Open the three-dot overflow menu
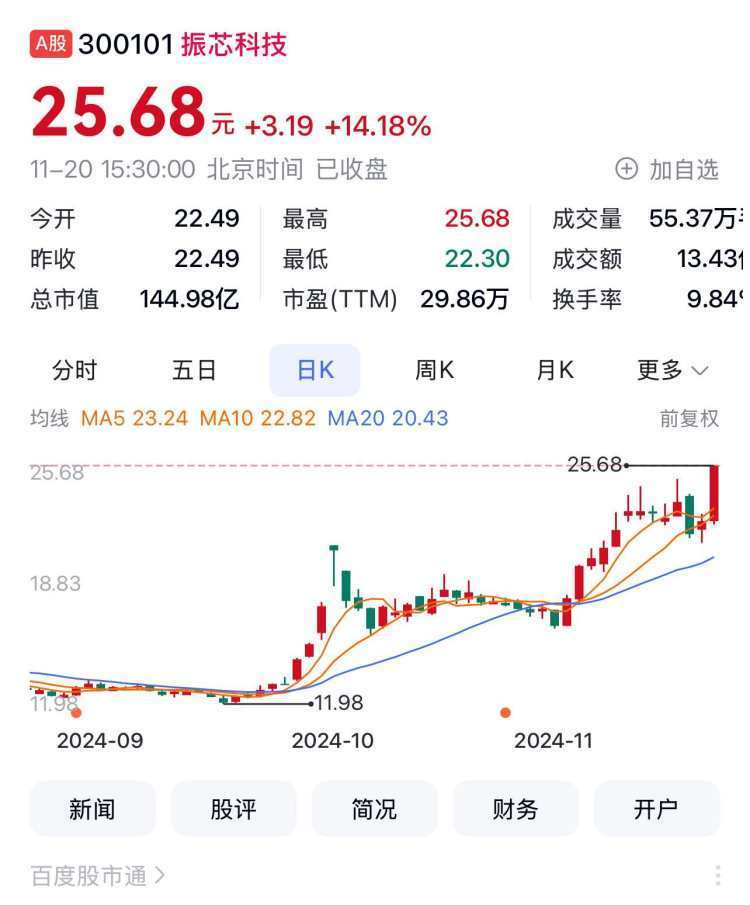The width and height of the screenshot is (750, 905). coord(718,876)
